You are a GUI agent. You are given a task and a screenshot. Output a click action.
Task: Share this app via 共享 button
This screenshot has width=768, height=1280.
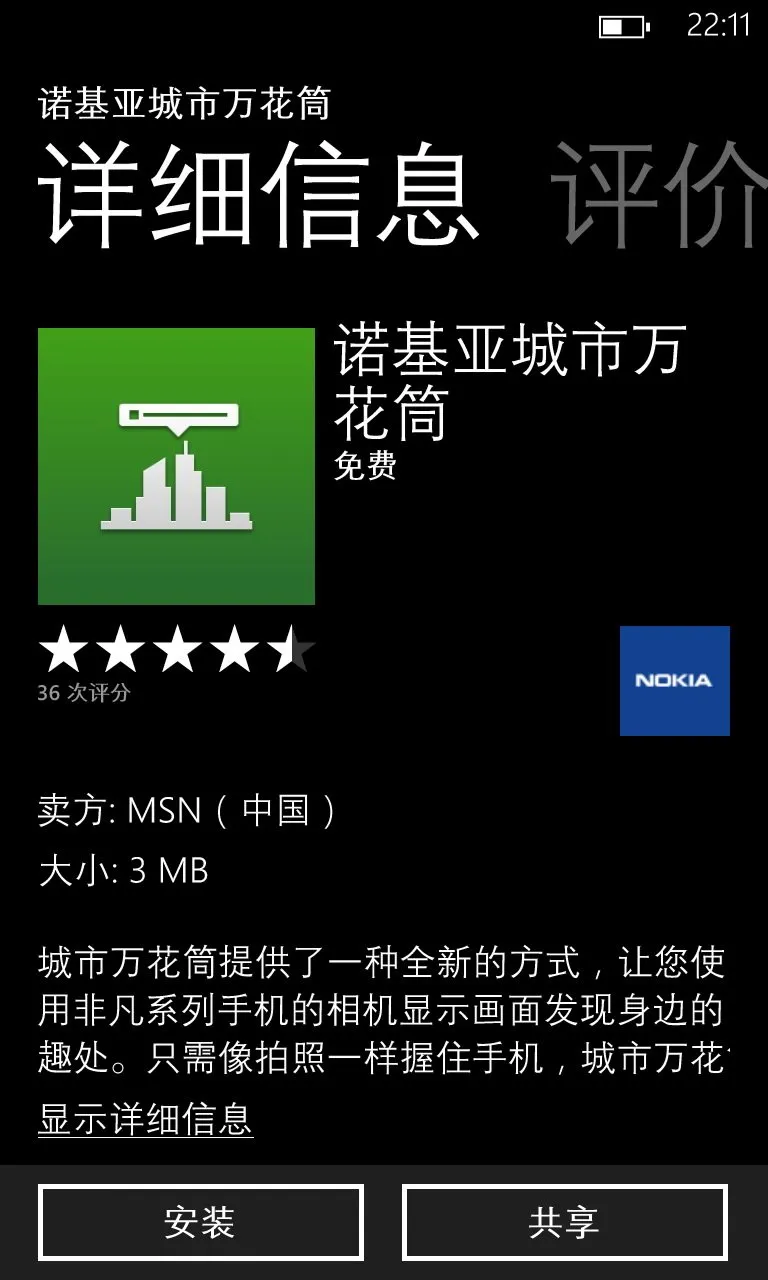564,1222
